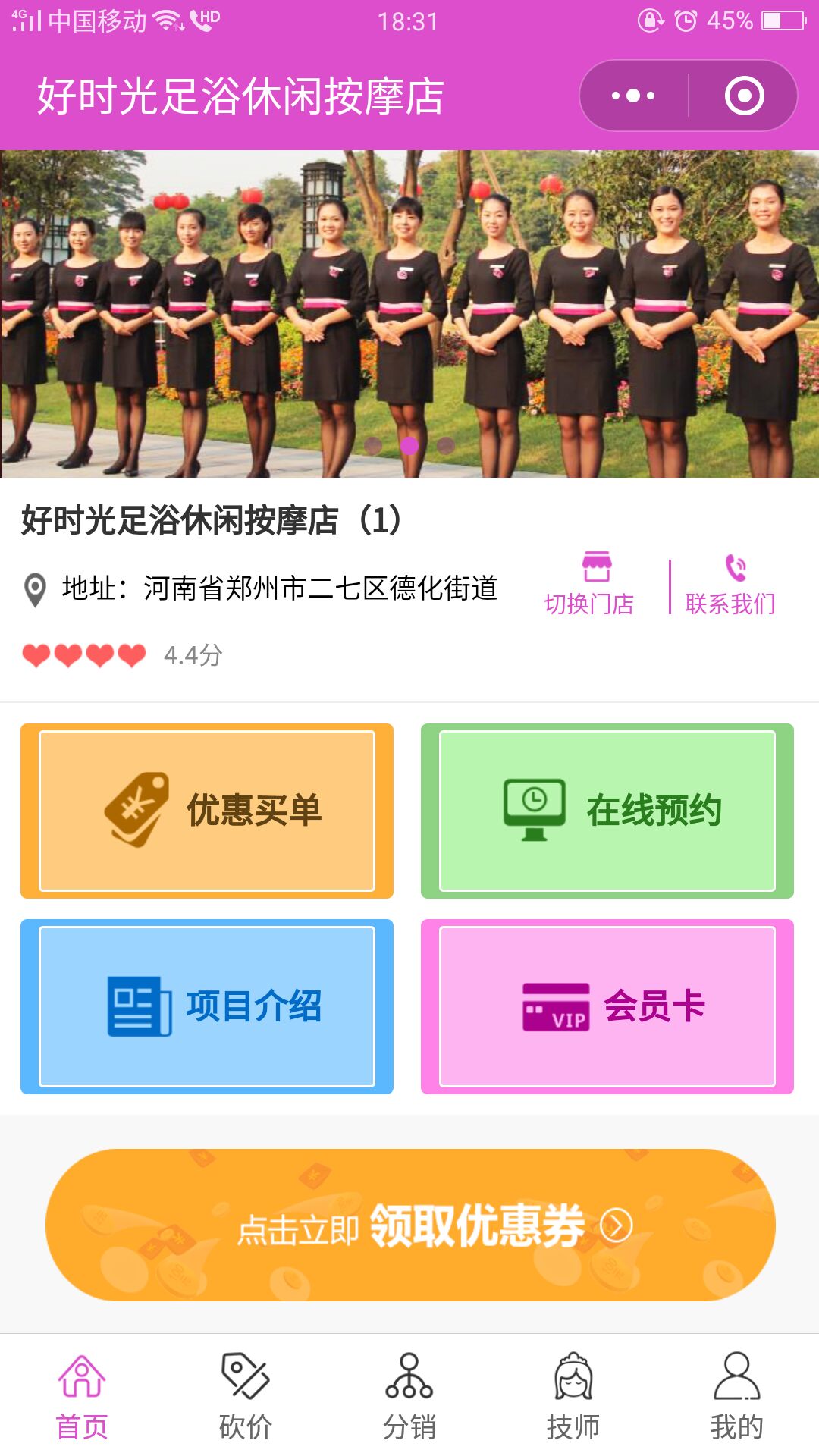Tap the staff photo carousel banner

click(x=409, y=313)
